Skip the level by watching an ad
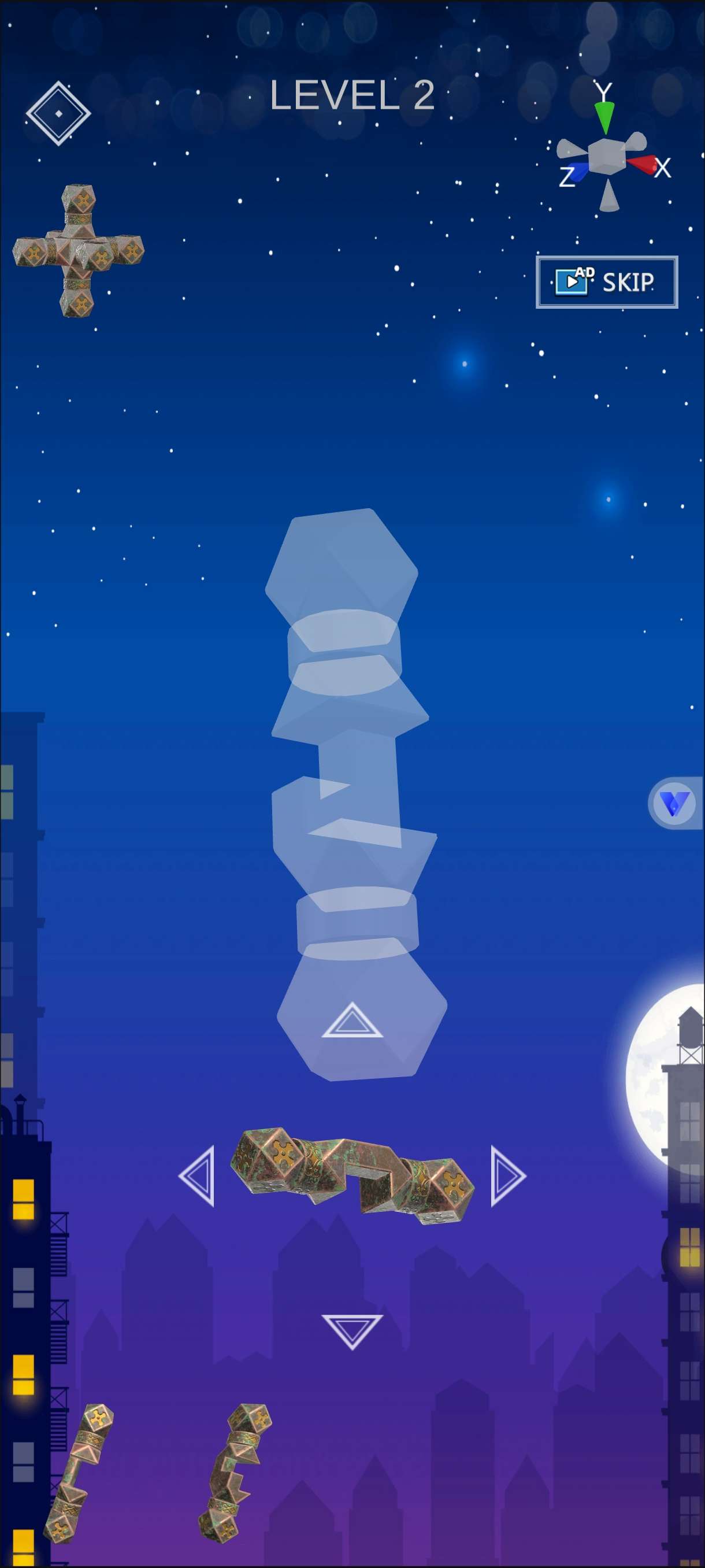The height and width of the screenshot is (1568, 705). click(x=606, y=282)
